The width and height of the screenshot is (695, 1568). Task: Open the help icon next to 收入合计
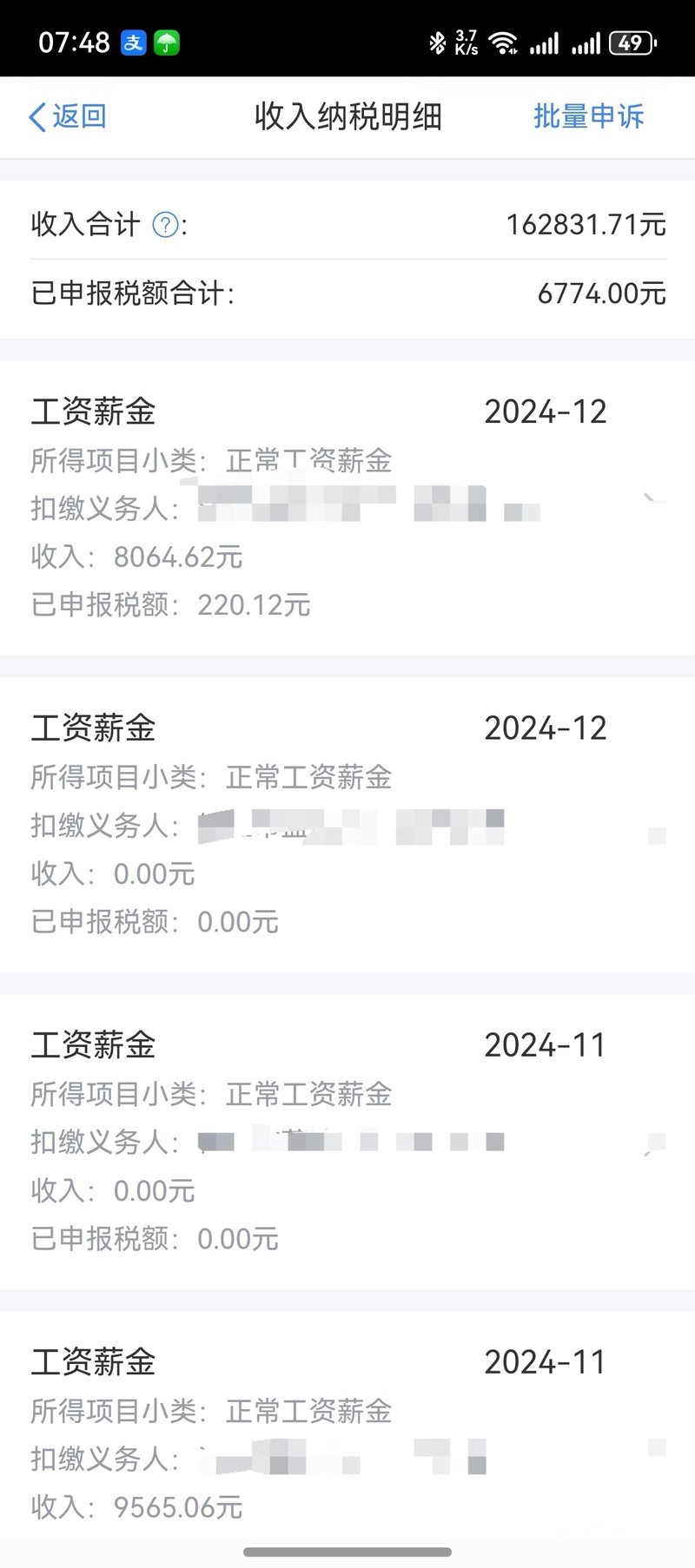(165, 225)
